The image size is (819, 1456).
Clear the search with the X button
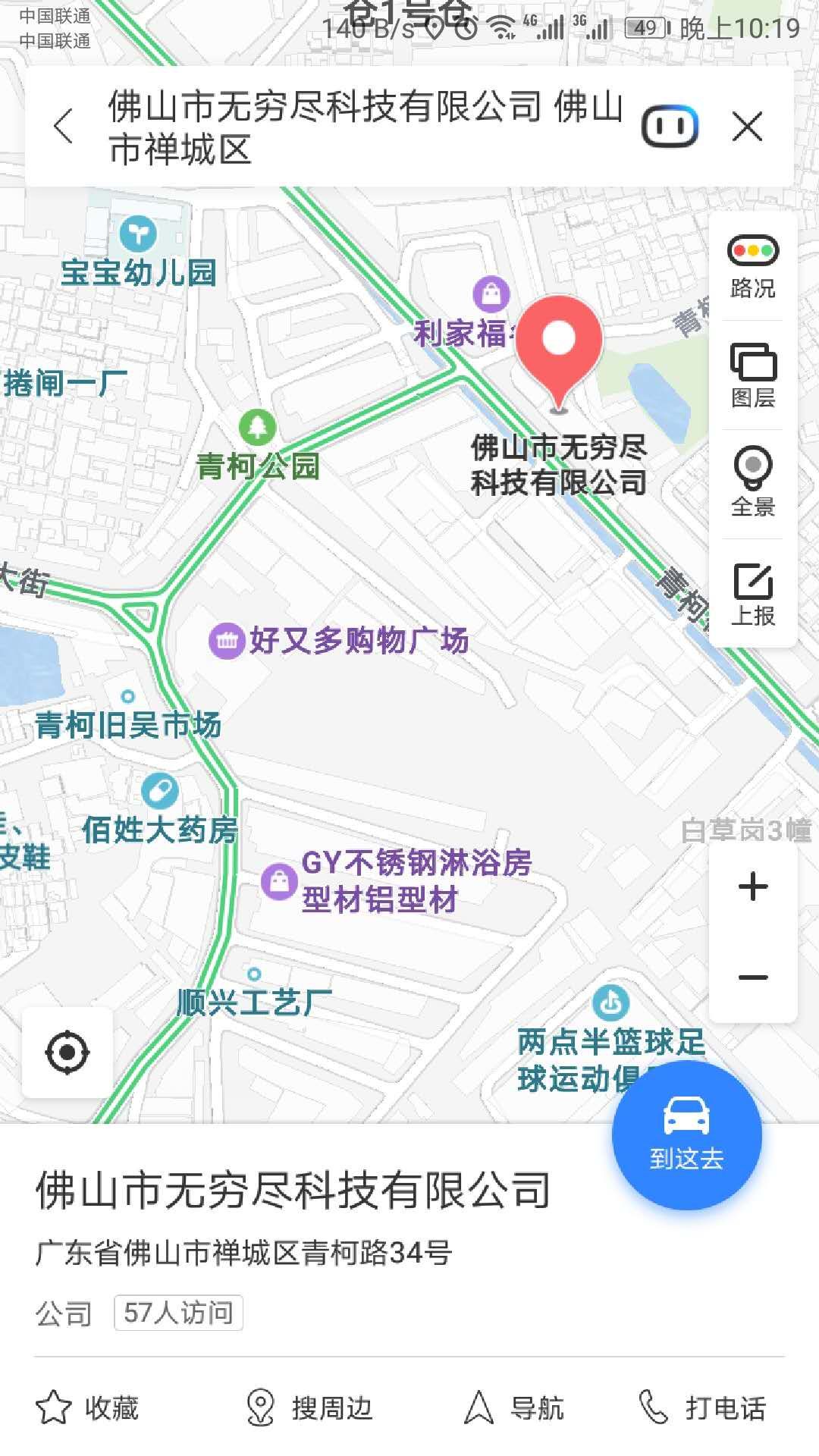[748, 126]
